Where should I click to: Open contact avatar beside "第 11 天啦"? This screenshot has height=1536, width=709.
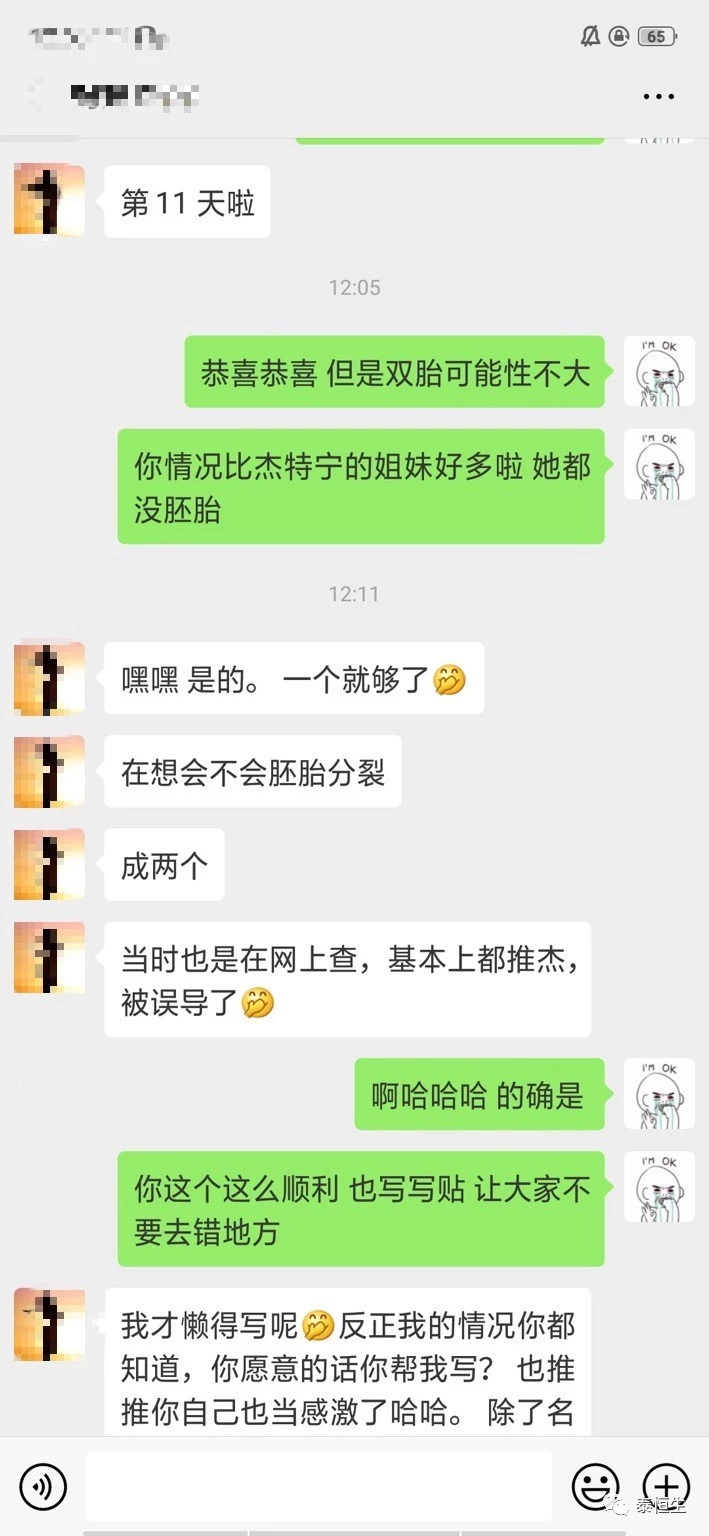(49, 200)
